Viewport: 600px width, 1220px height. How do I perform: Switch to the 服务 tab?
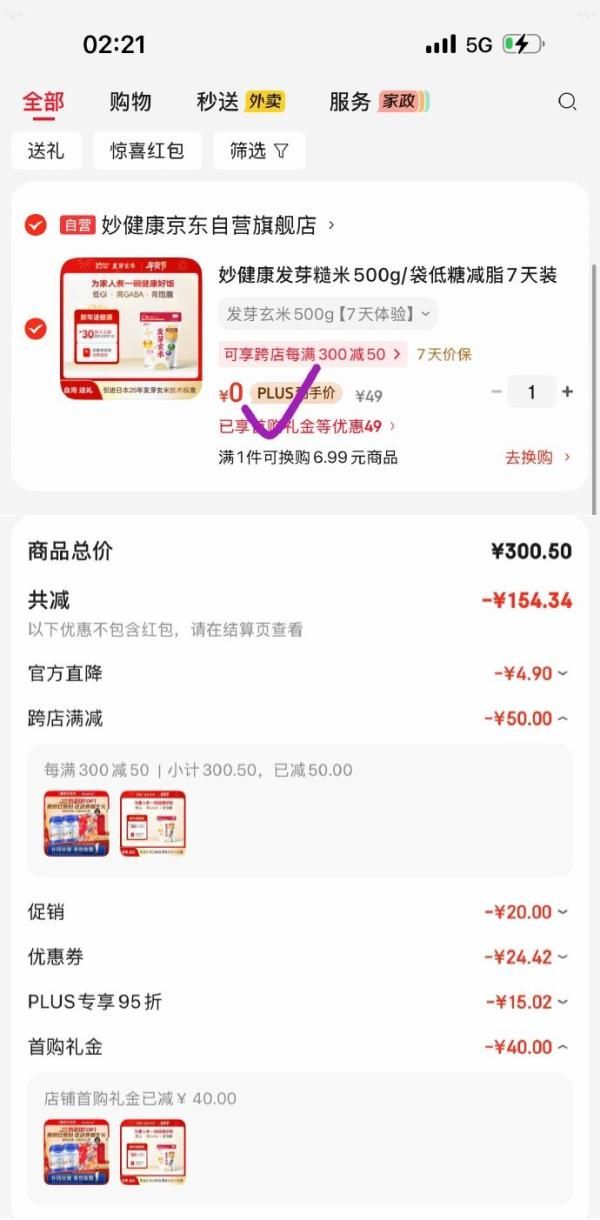[379, 101]
